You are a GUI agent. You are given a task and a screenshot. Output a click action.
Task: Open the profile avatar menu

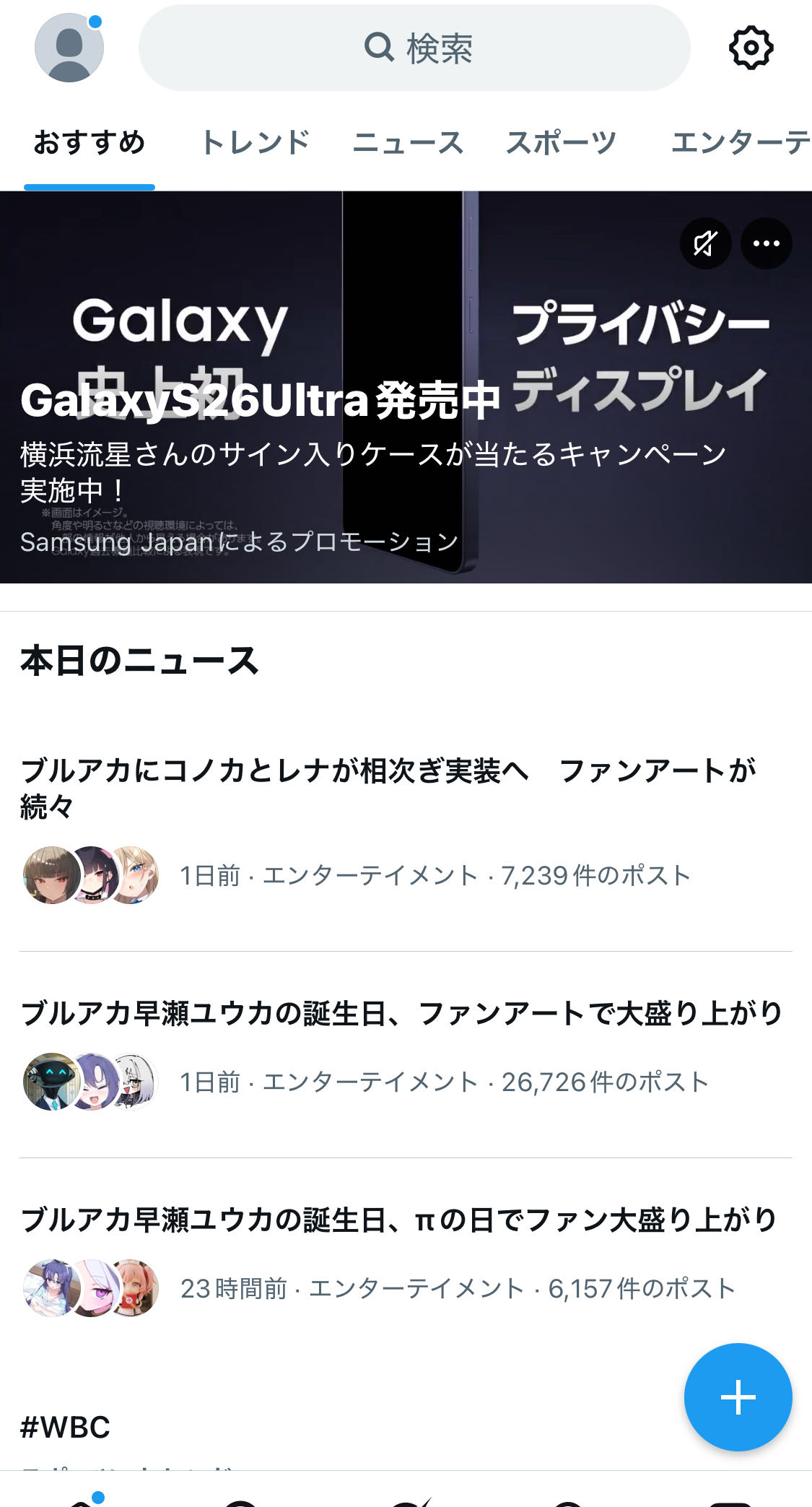[x=69, y=48]
